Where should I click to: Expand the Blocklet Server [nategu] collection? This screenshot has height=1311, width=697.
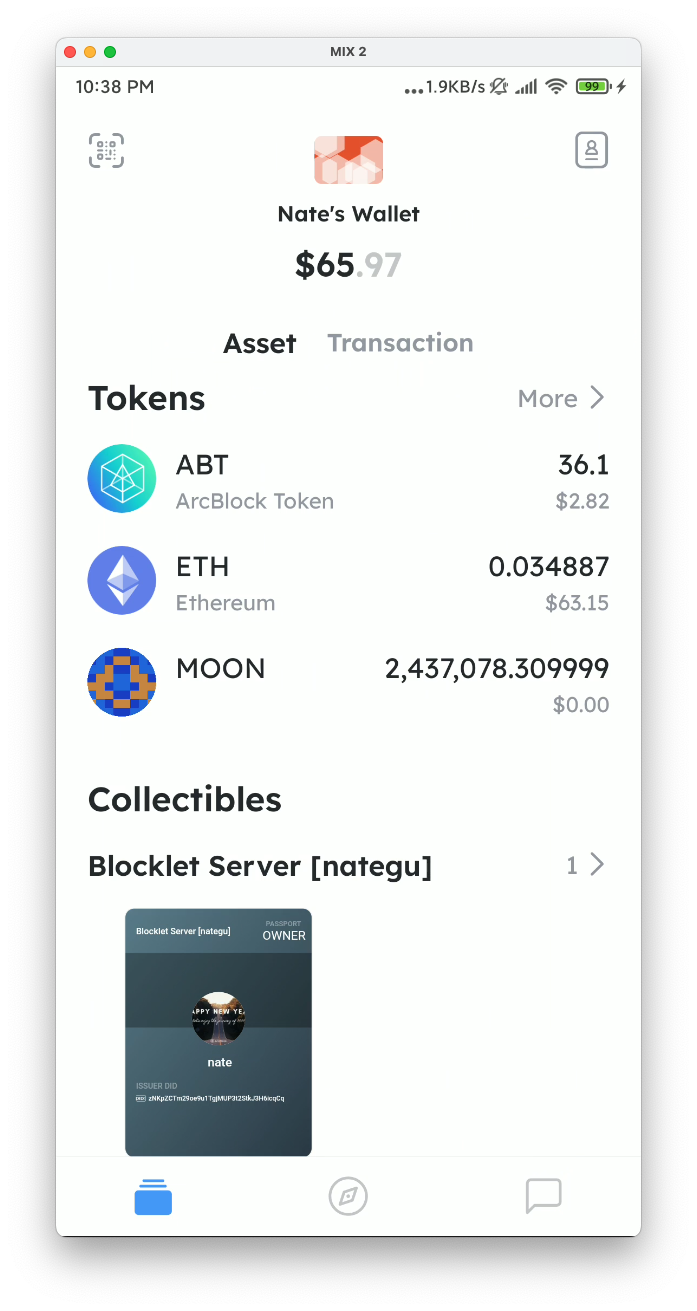(585, 865)
